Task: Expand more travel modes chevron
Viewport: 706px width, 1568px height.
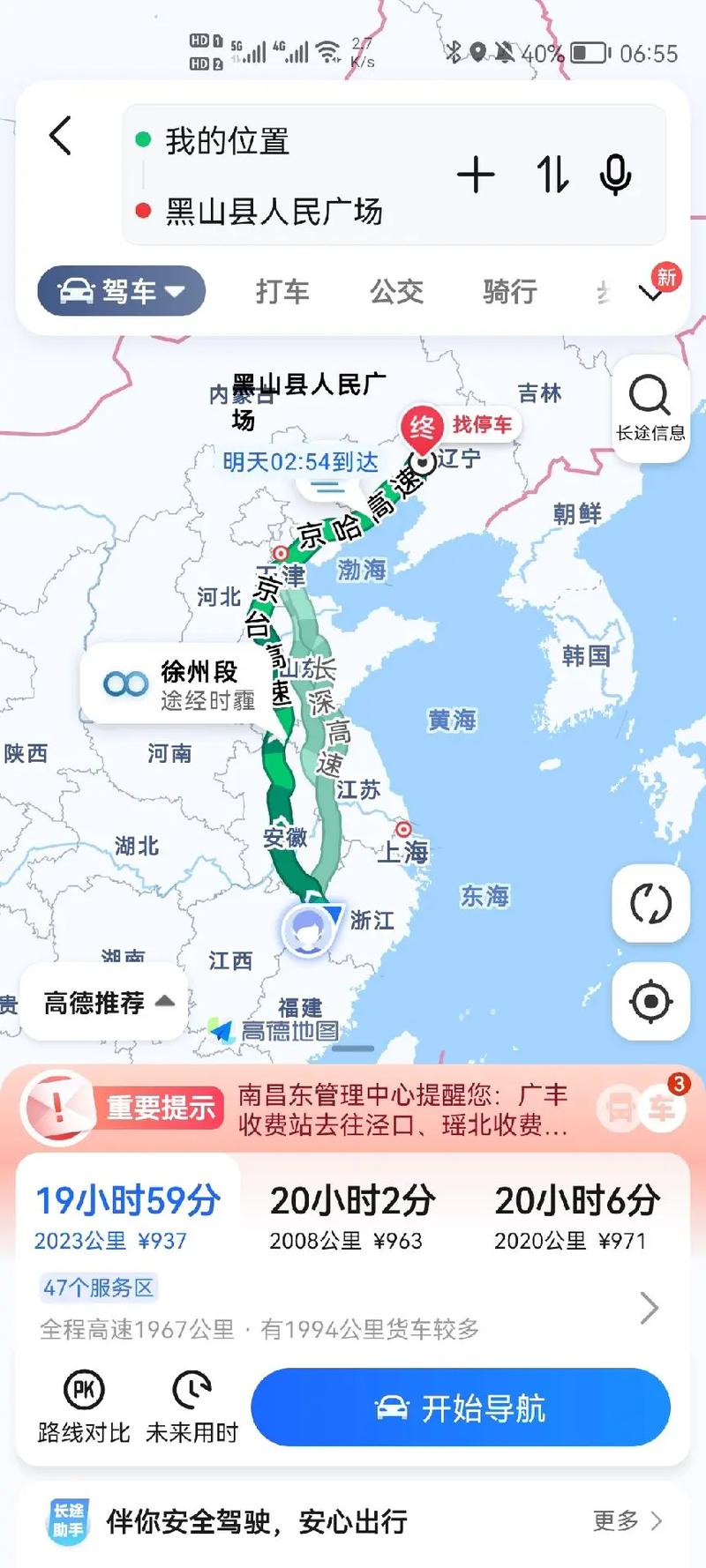Action: point(651,293)
